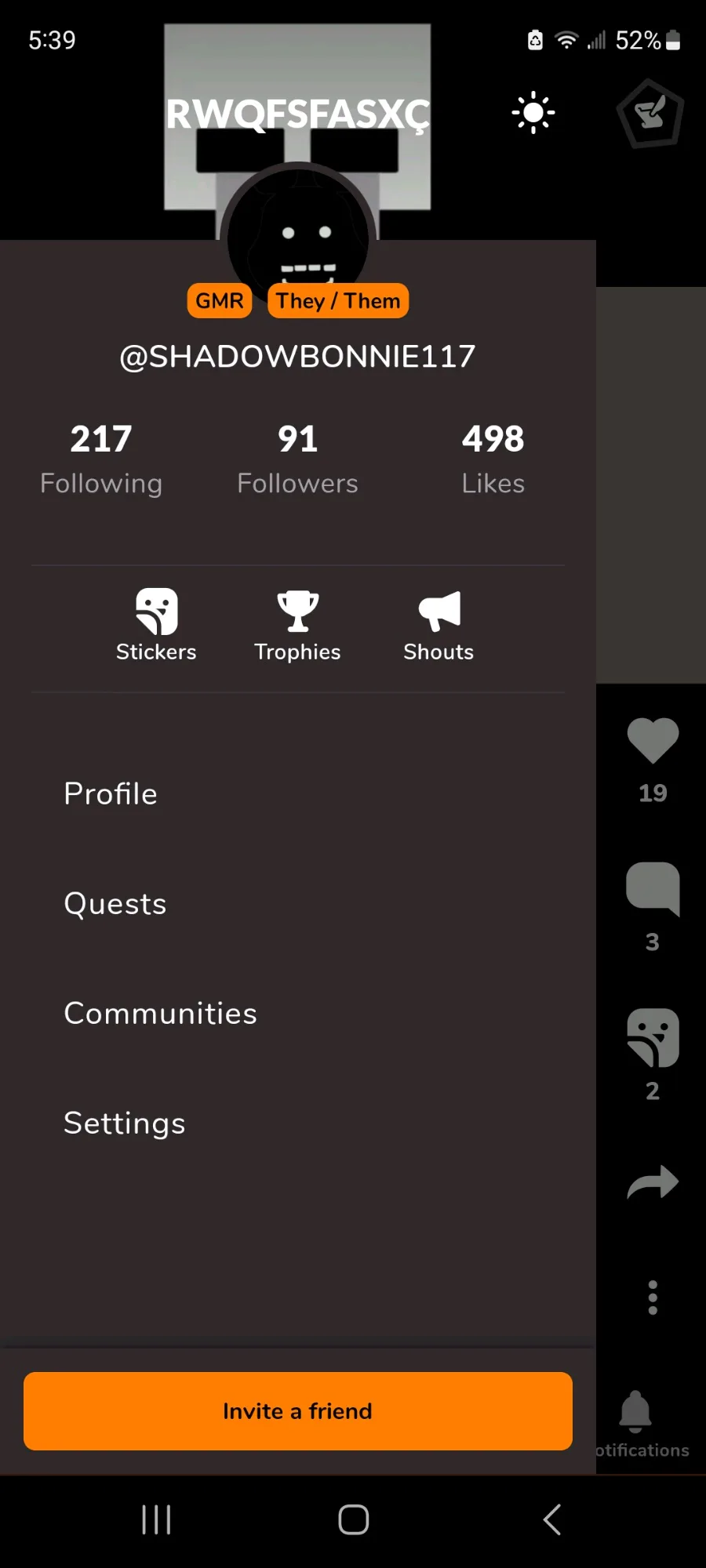View the Trophies section

click(297, 624)
